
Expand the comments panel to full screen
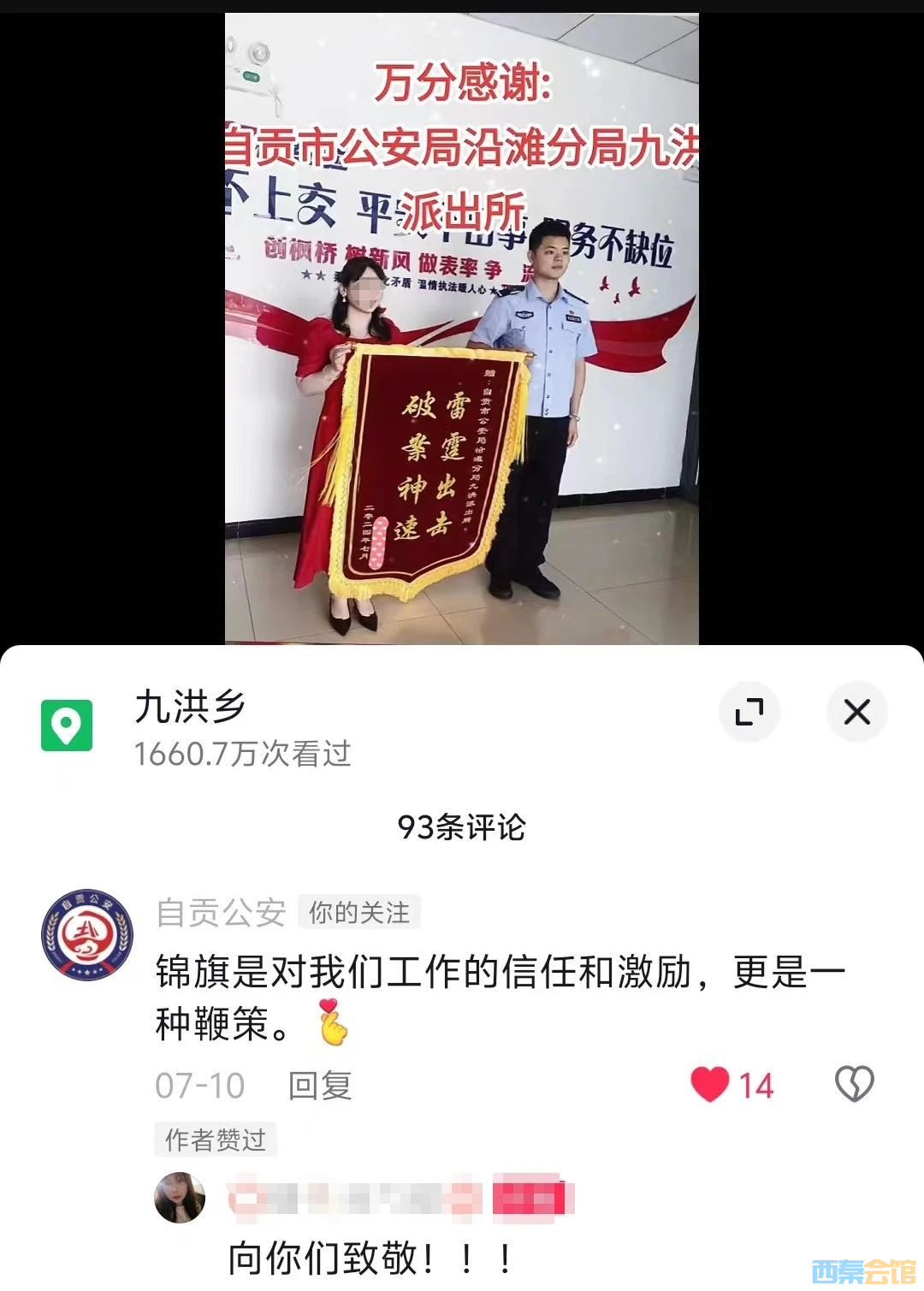749,712
